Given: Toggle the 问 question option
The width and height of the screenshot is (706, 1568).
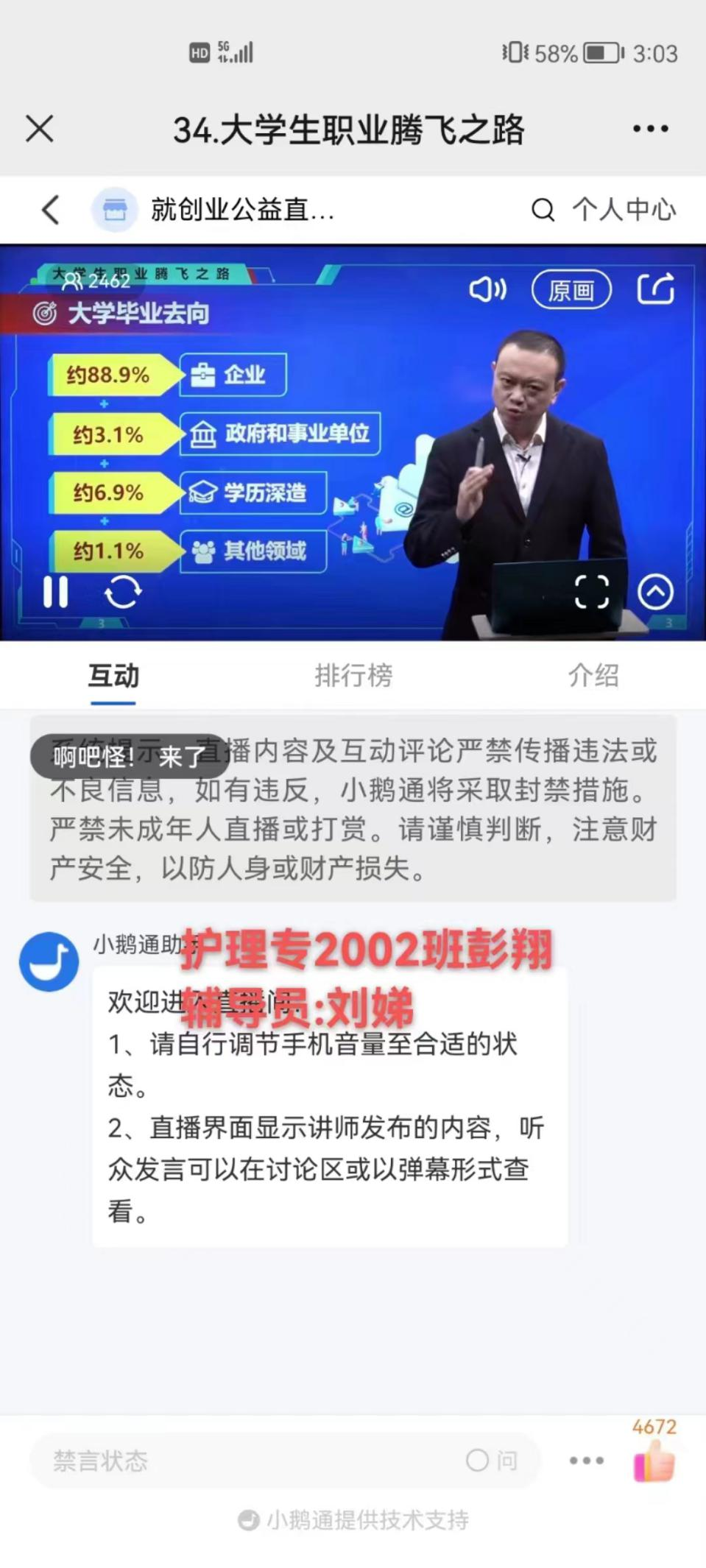Looking at the screenshot, I should pyautogui.click(x=492, y=1461).
